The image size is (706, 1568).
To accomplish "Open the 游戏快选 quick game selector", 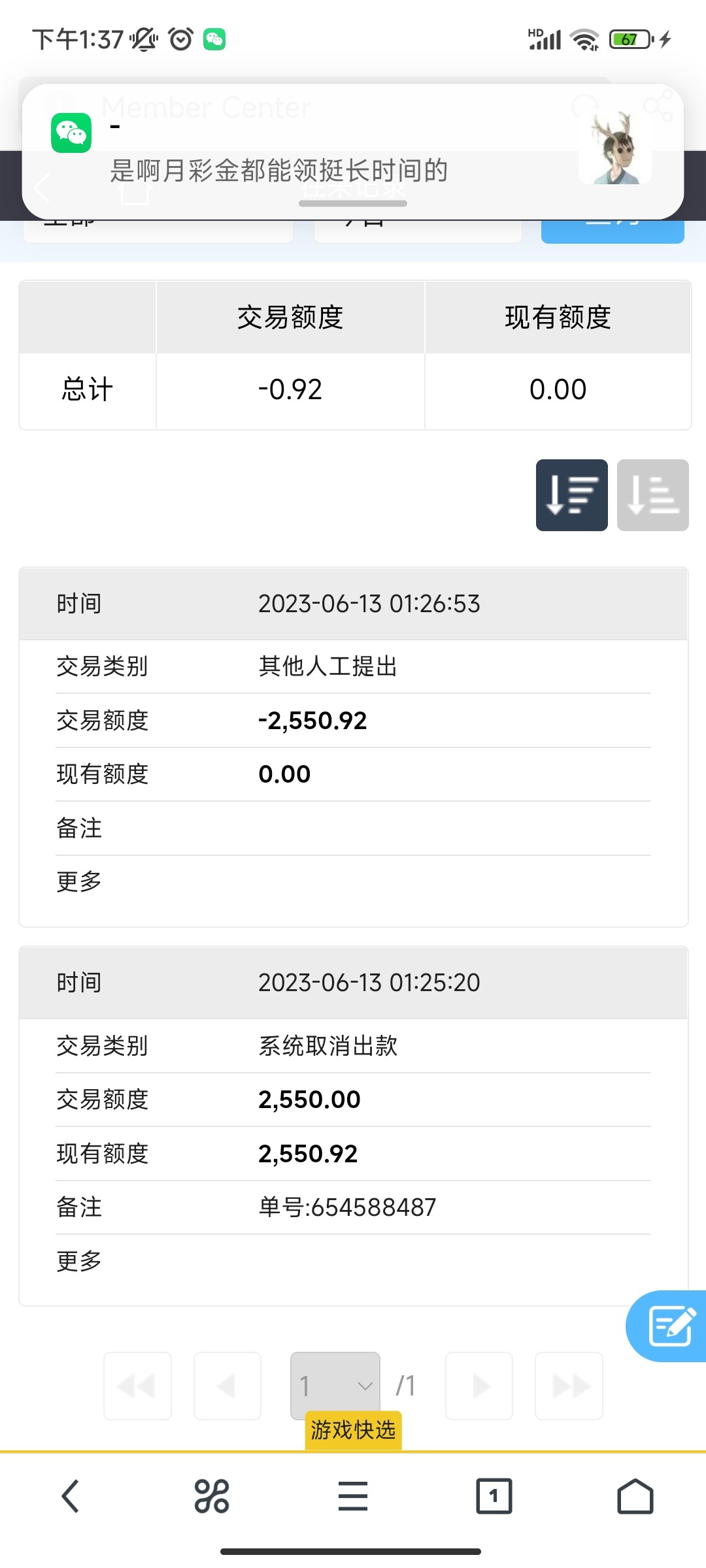I will pyautogui.click(x=353, y=1430).
